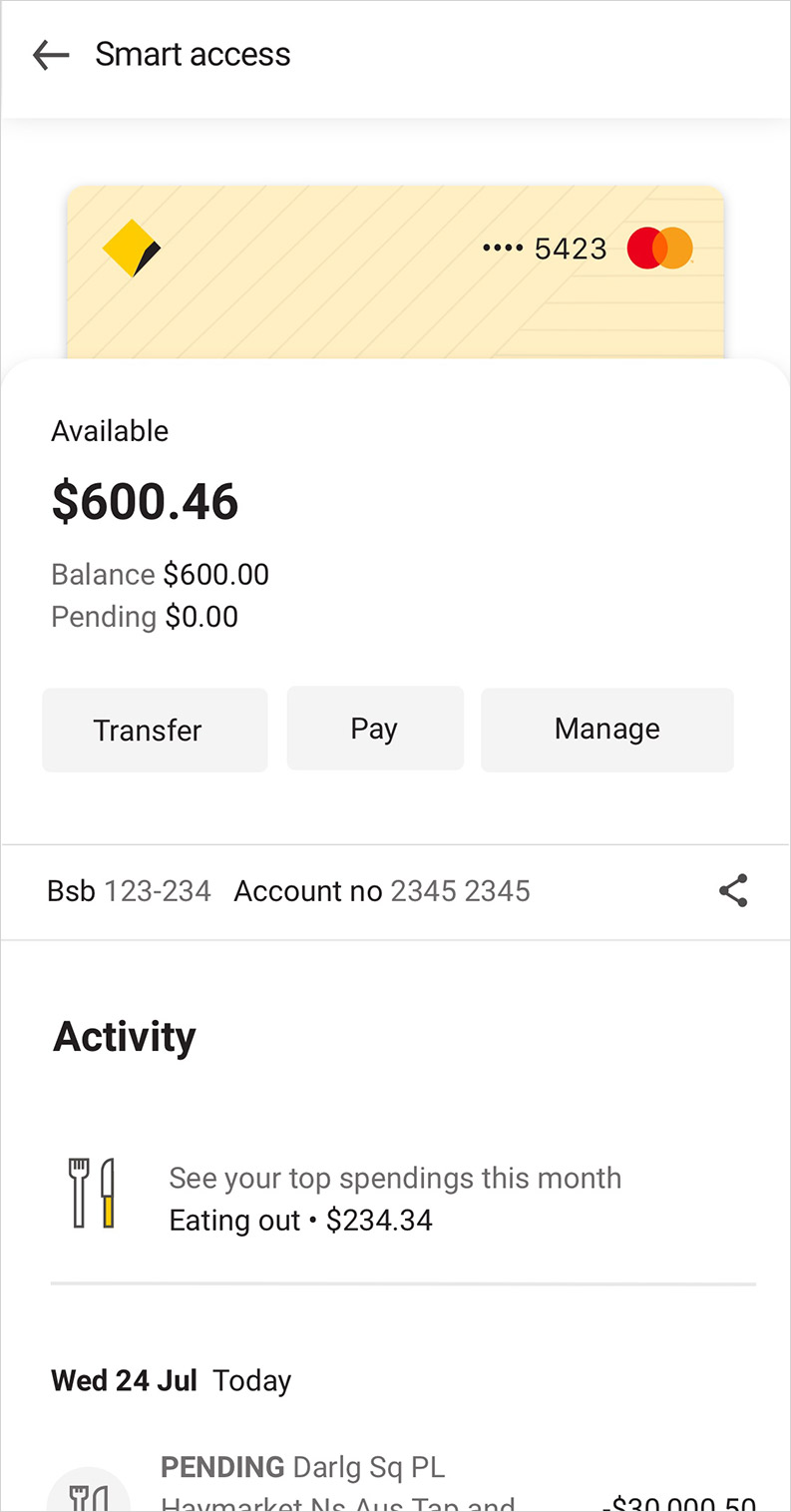Click the back arrow to exit Smart access
Screen dimensions: 791x1512
[50, 55]
